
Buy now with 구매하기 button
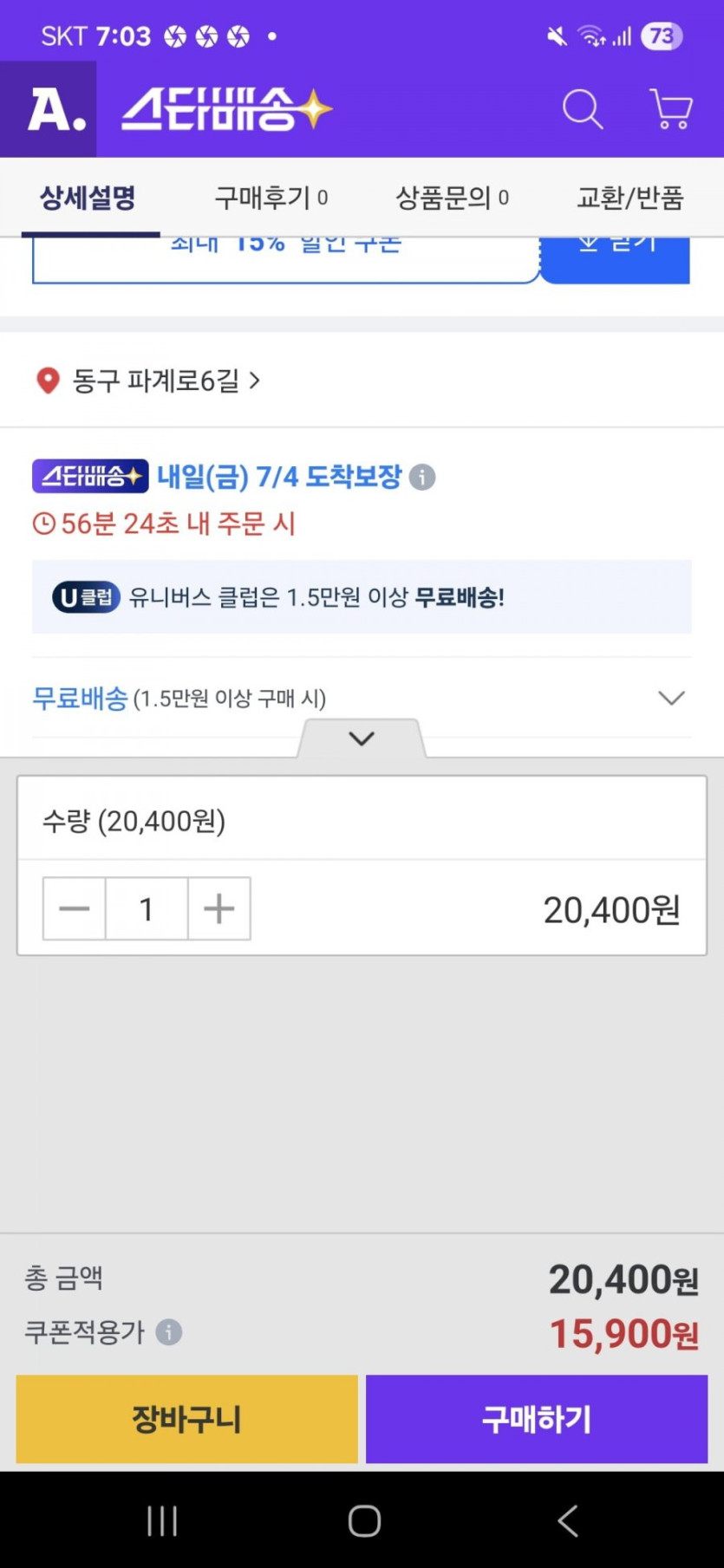click(x=537, y=1419)
